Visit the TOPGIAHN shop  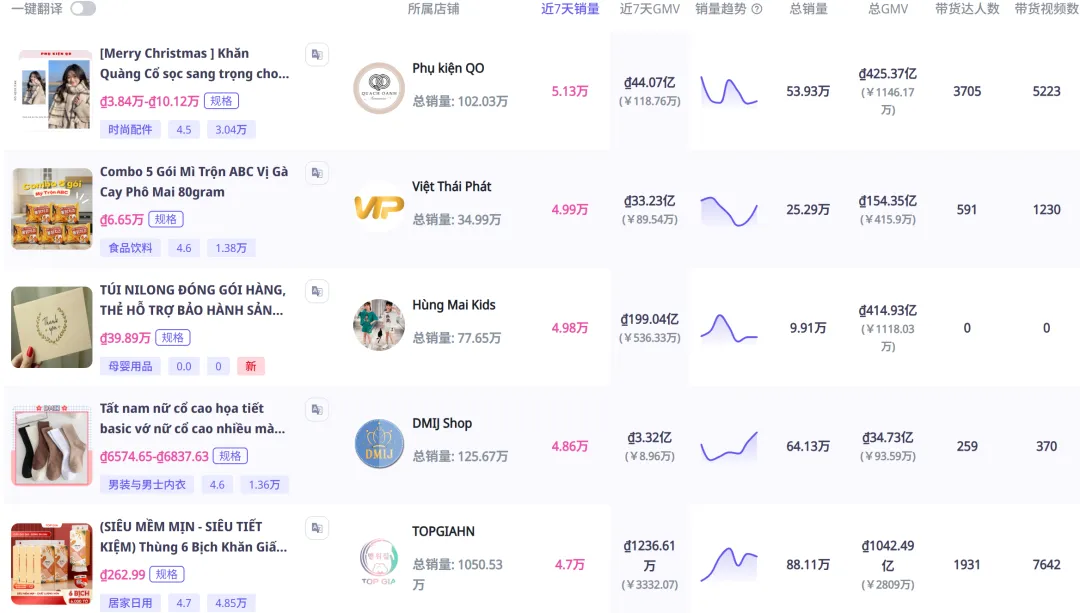point(443,531)
